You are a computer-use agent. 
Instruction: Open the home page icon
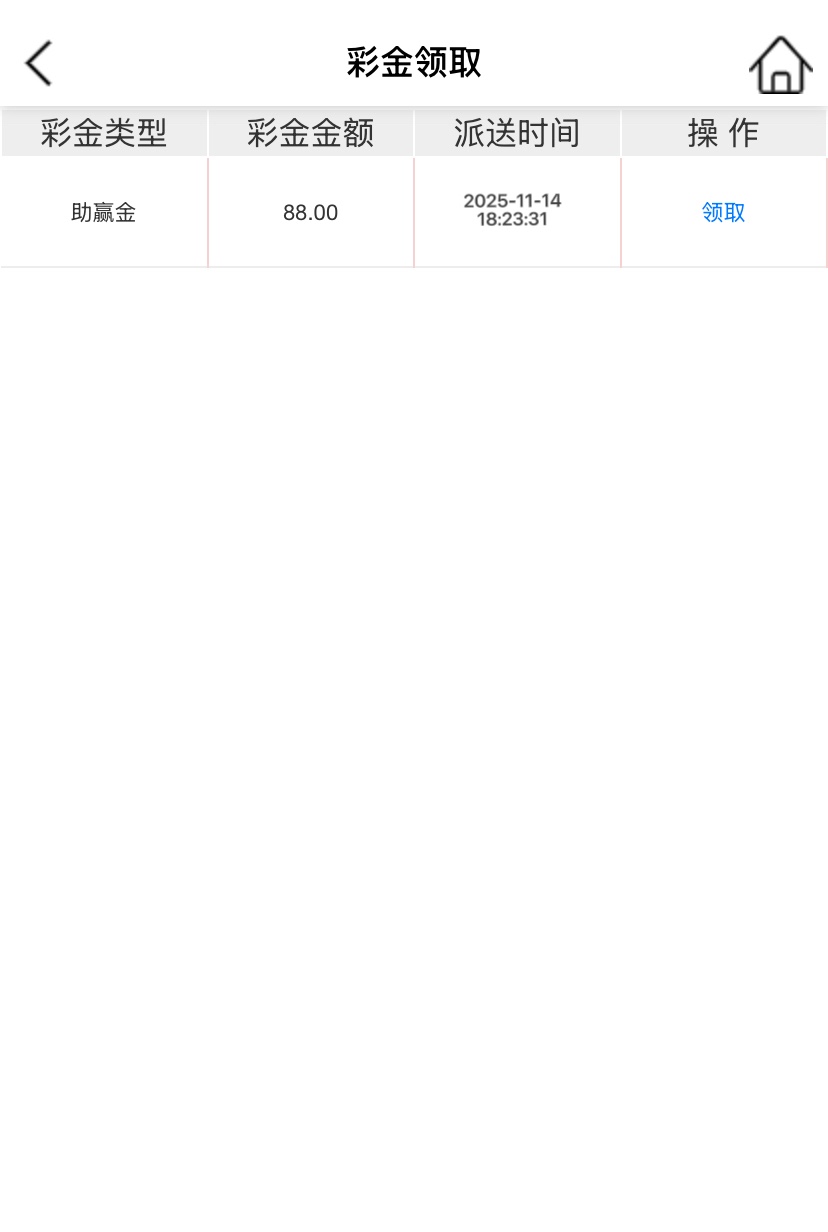pyautogui.click(x=780, y=66)
